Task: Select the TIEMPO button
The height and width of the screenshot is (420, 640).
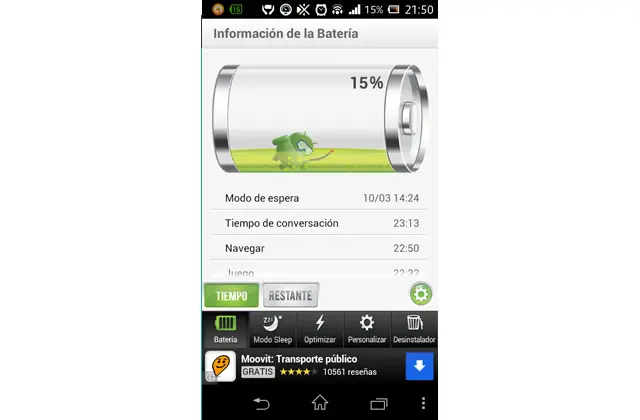Action: [231, 295]
